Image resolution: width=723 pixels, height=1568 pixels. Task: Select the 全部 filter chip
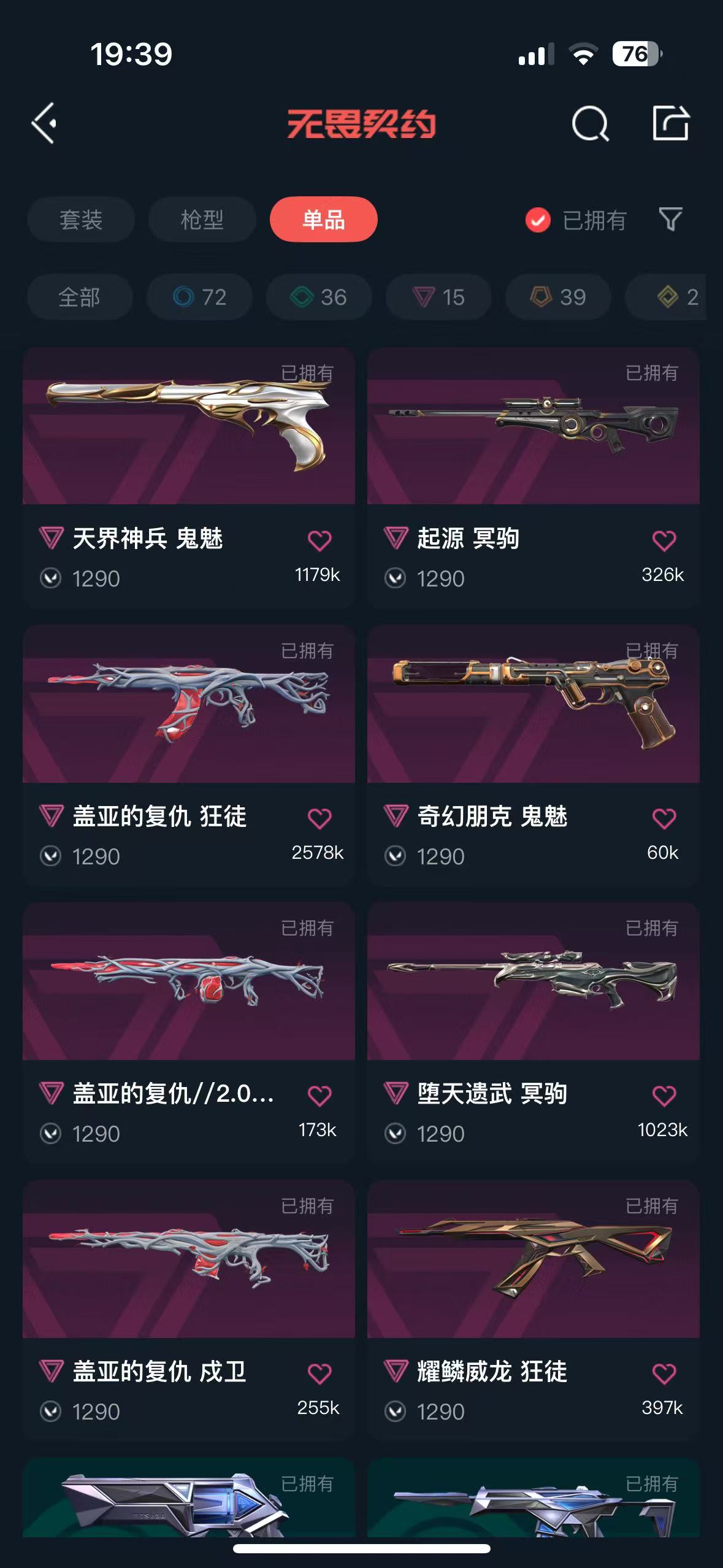[x=80, y=297]
